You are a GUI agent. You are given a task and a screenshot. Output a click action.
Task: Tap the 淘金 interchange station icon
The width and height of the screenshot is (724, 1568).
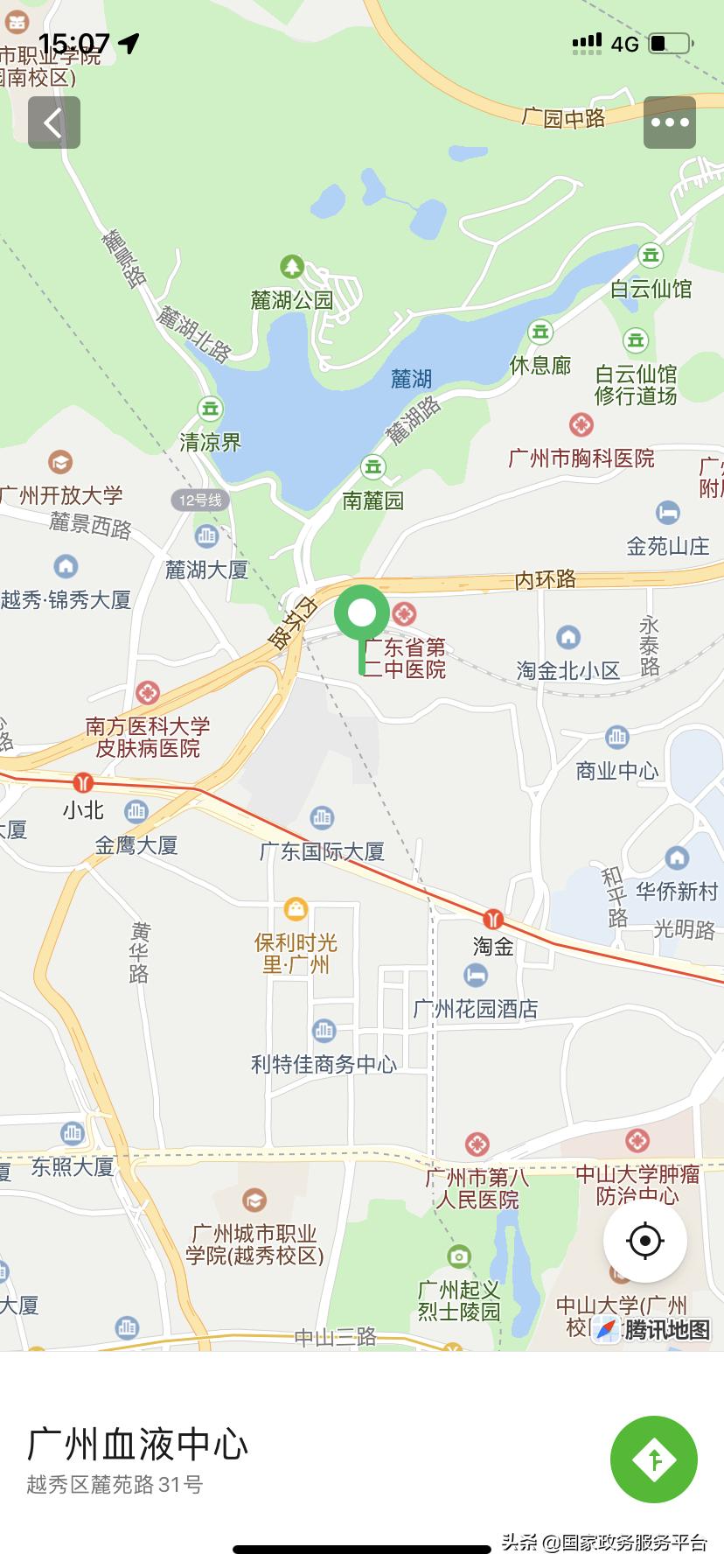[x=492, y=918]
